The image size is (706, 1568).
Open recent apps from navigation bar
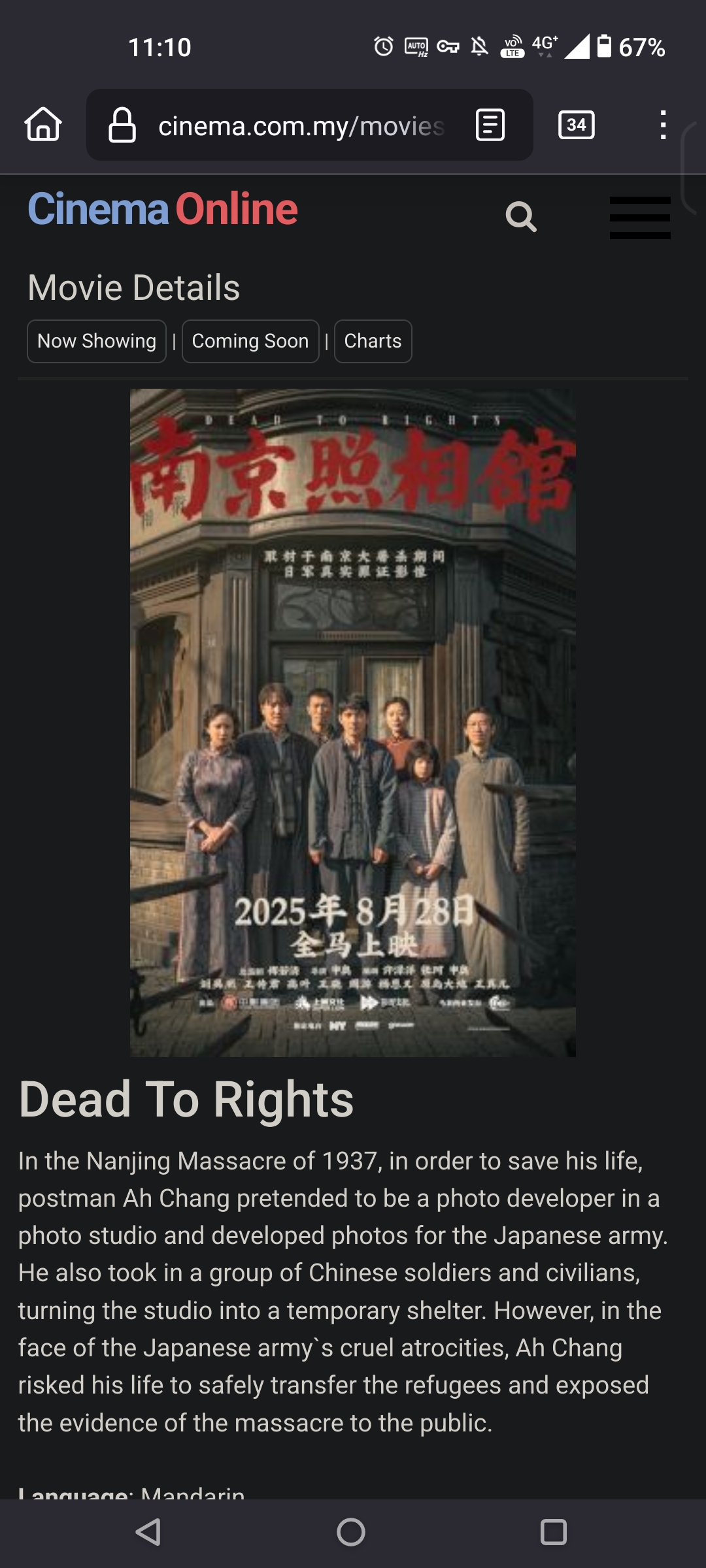[x=553, y=1531]
